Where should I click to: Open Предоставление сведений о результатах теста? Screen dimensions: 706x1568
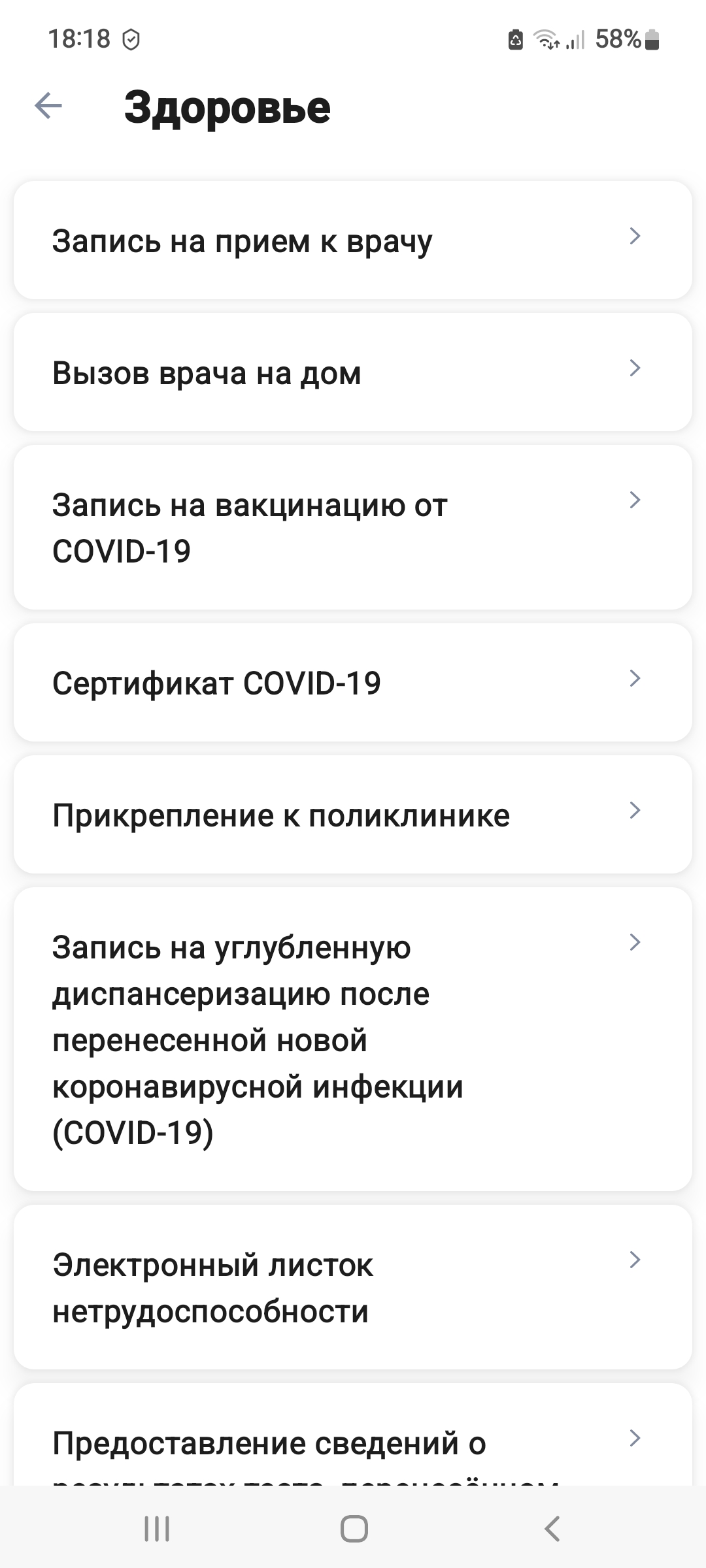(x=353, y=1435)
